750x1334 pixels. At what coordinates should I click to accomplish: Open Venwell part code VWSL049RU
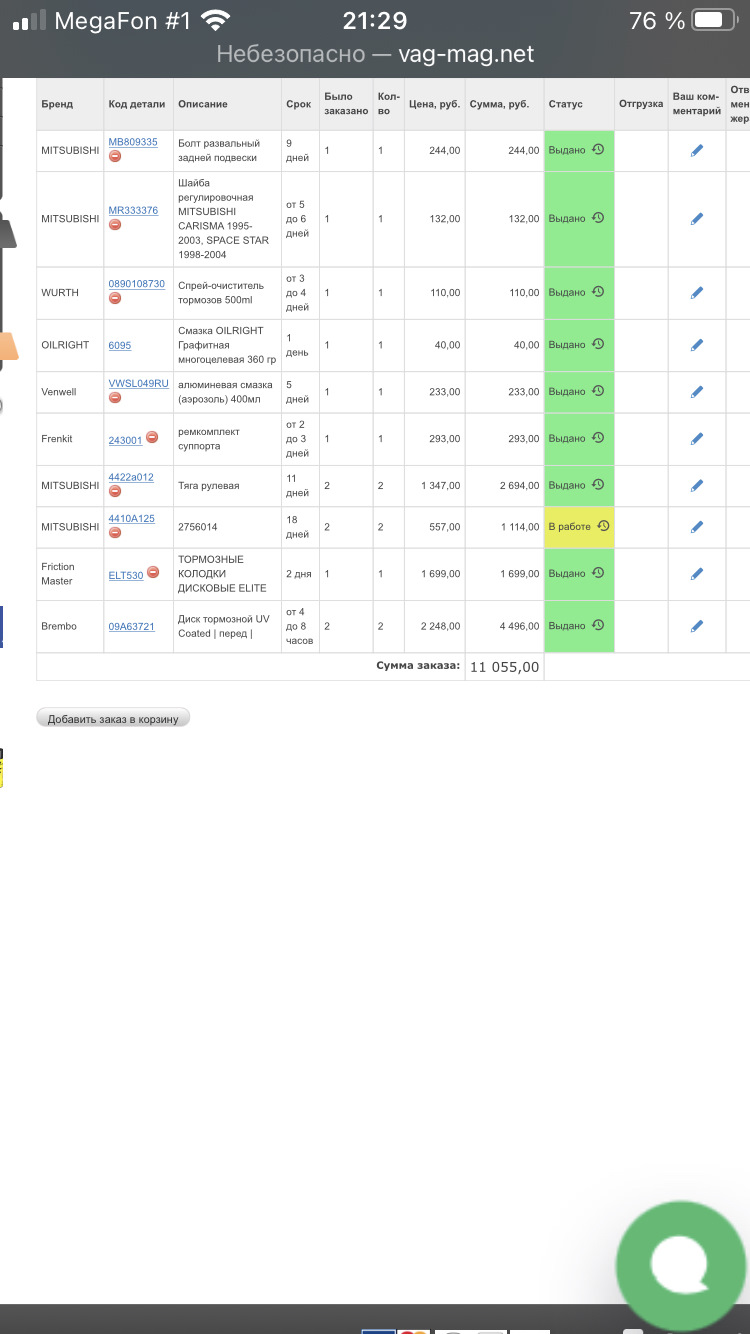click(x=138, y=383)
